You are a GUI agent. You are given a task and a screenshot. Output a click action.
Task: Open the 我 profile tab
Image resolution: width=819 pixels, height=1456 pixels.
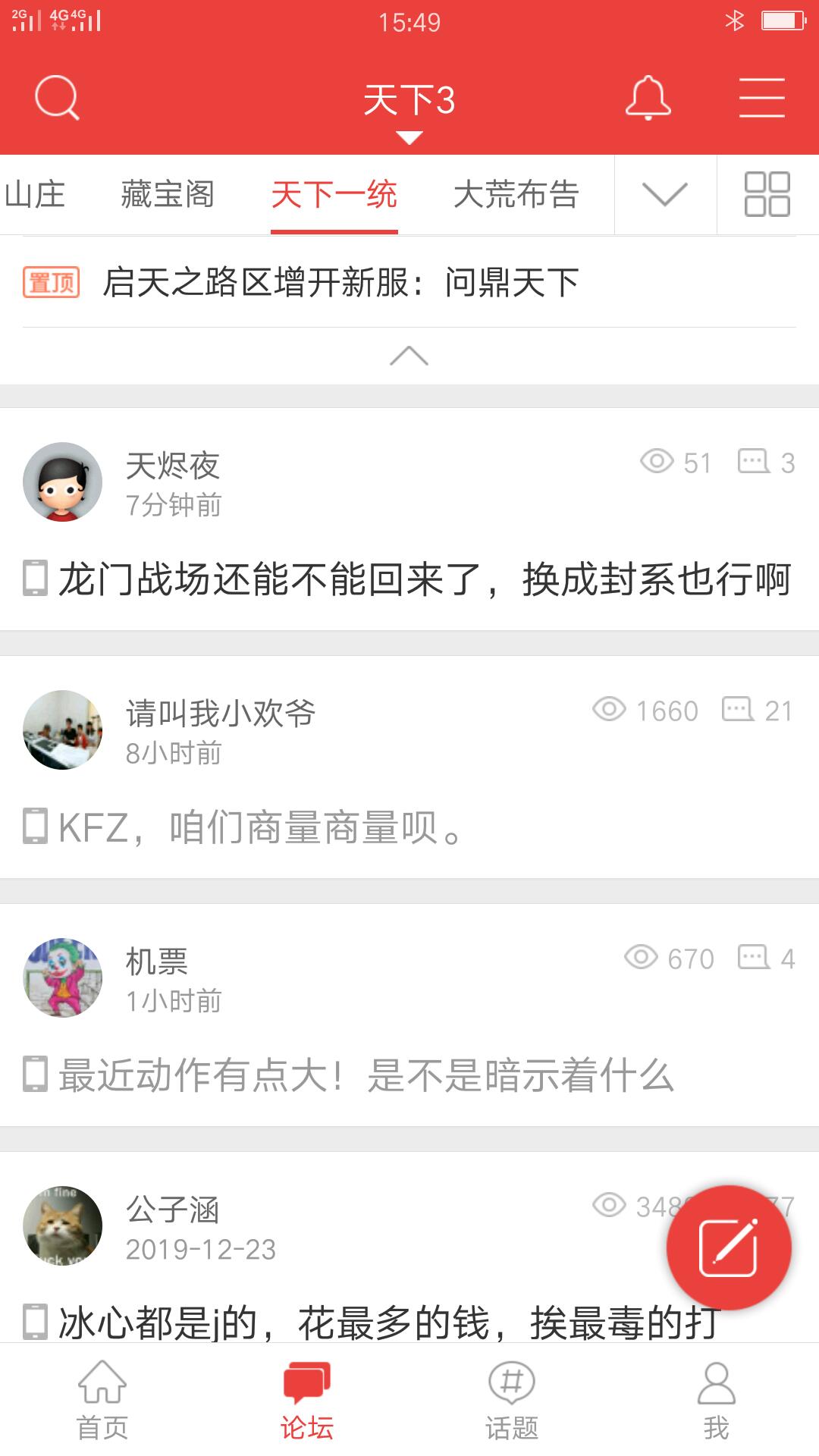click(716, 1400)
